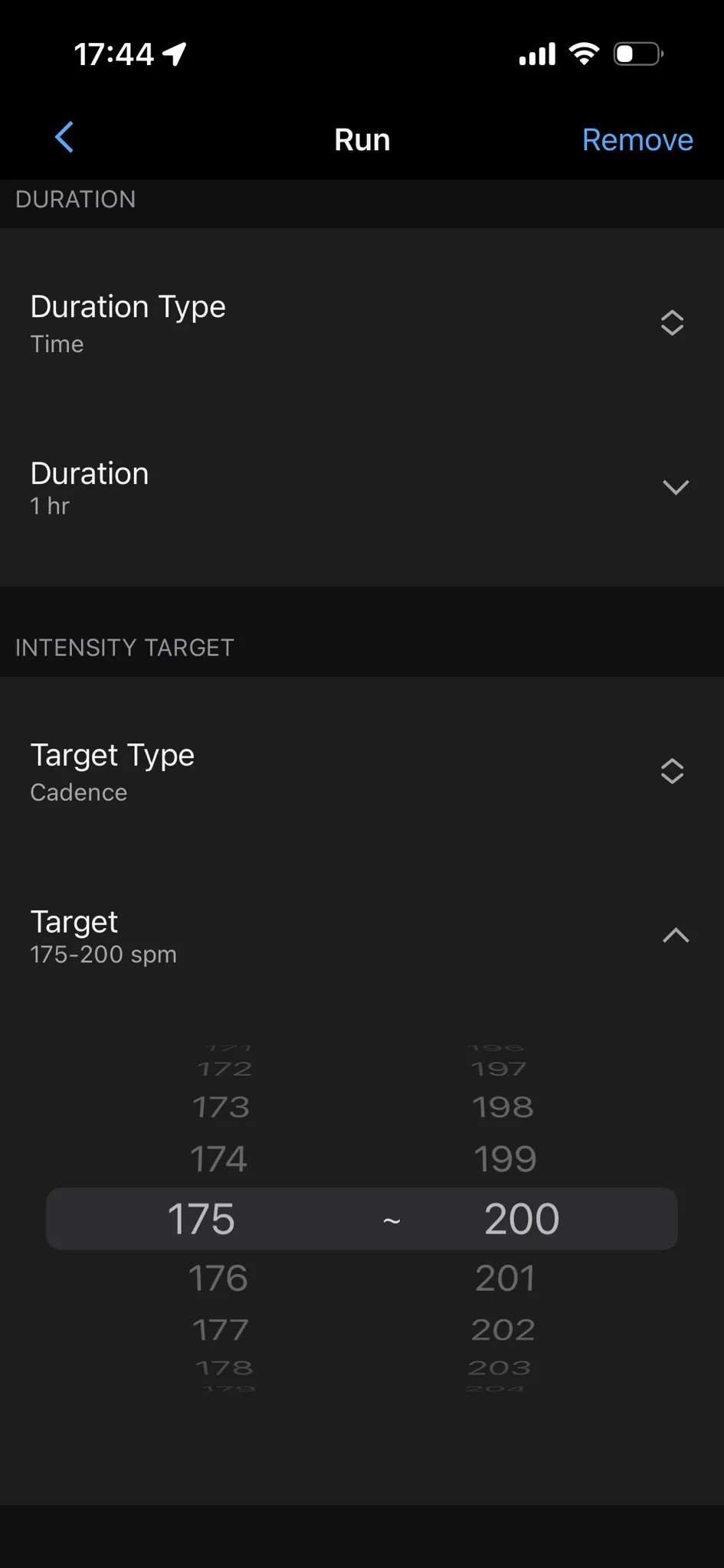The image size is (724, 1568).
Task: Select 176 on the cadence picker wheel
Action: 218,1277
